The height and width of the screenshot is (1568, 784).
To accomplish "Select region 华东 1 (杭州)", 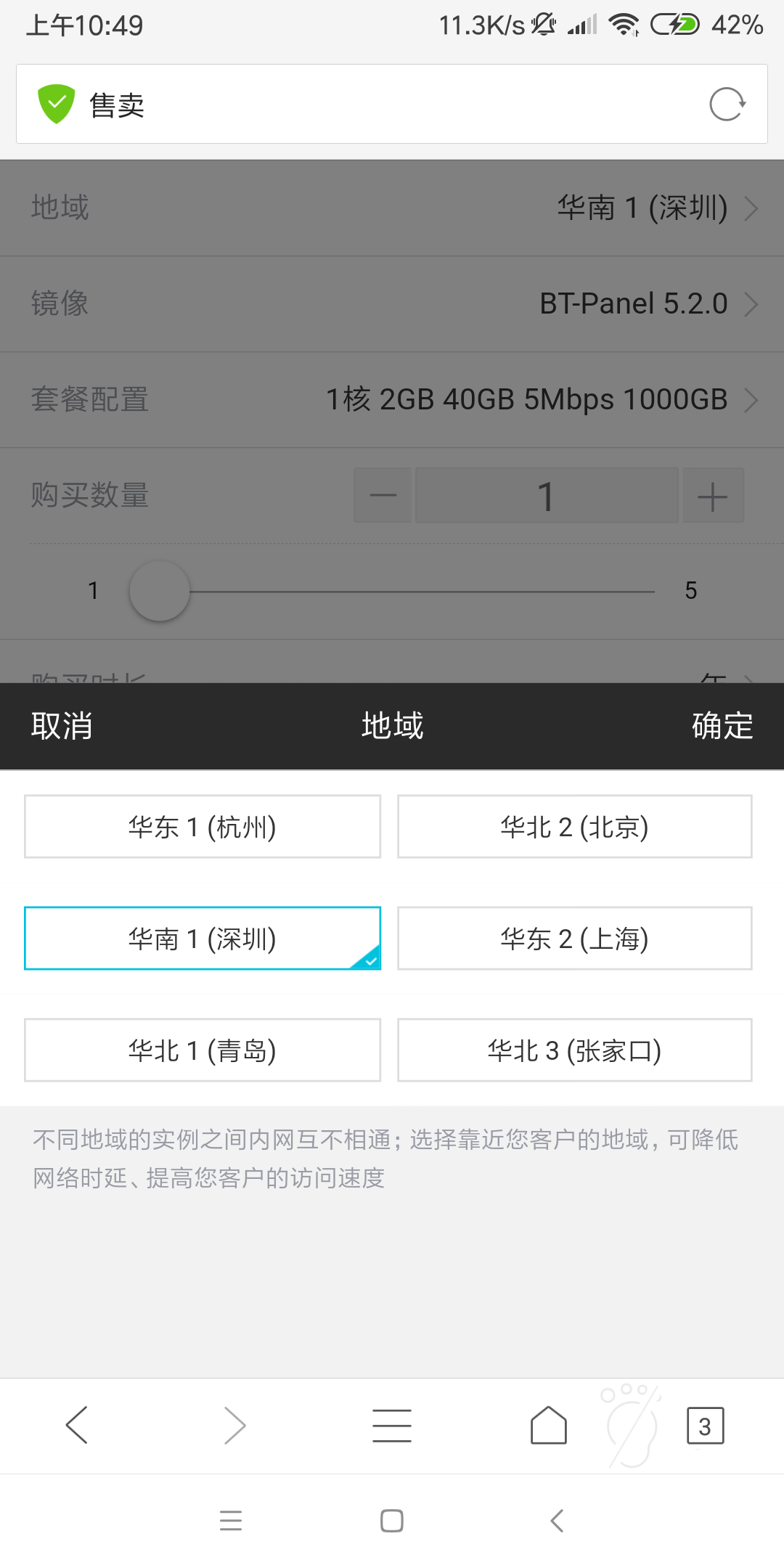I will (x=203, y=827).
